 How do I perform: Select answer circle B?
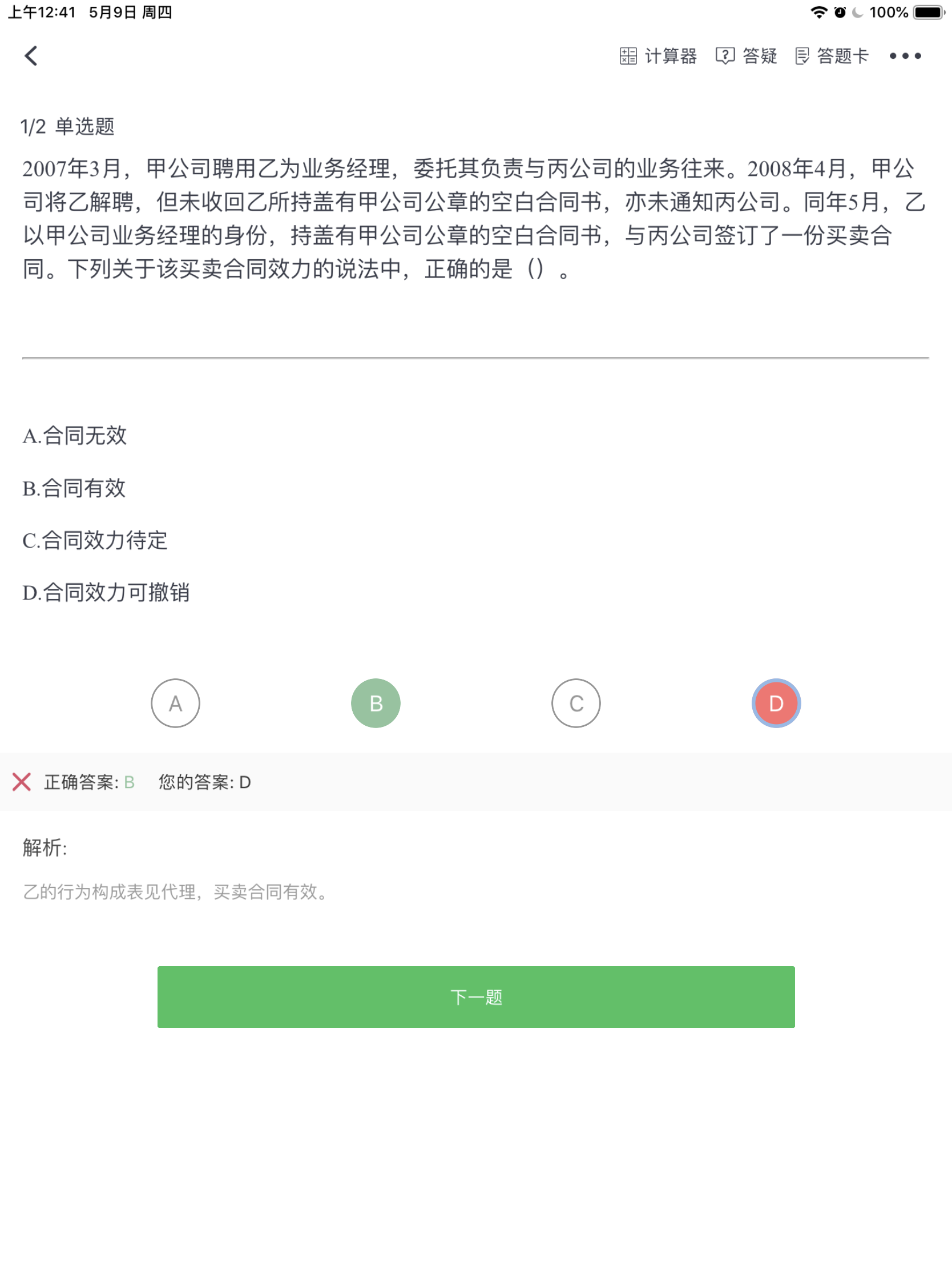point(376,703)
